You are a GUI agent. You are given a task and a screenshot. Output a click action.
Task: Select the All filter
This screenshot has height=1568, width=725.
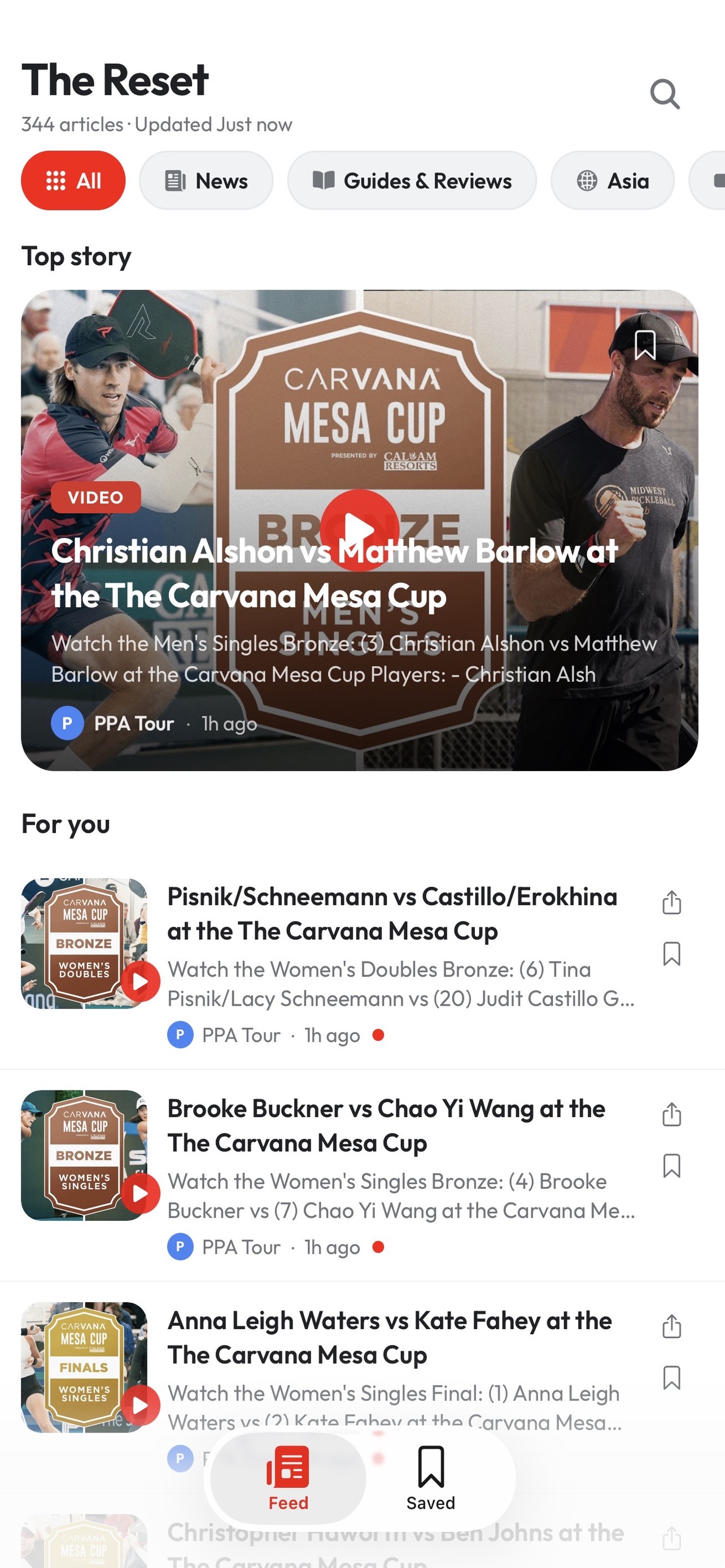(x=72, y=181)
